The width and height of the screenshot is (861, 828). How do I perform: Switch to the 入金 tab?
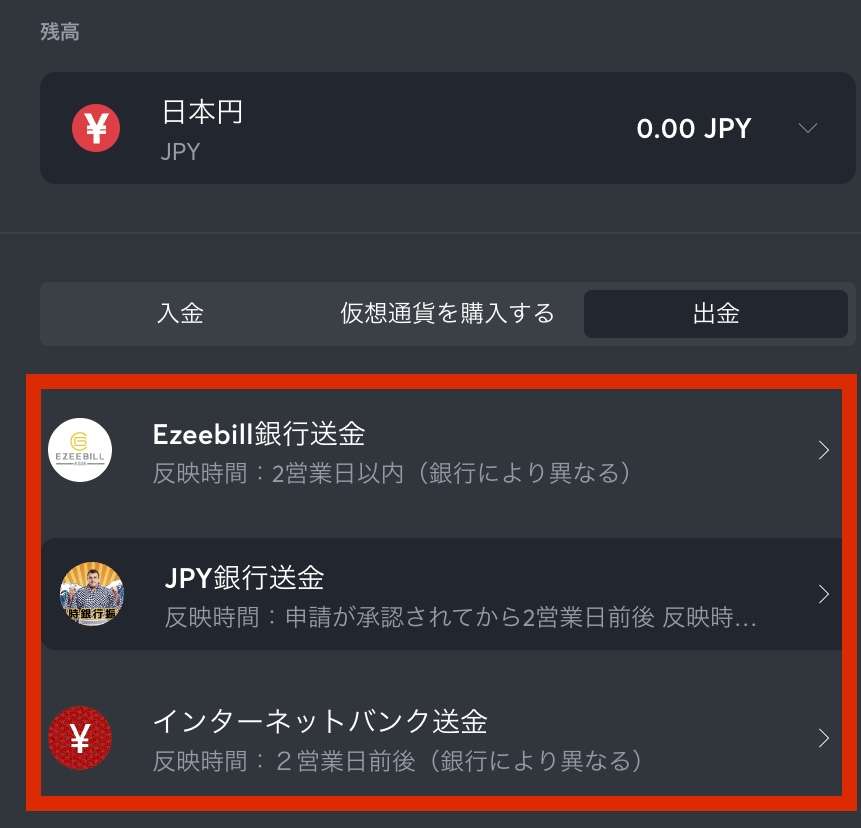point(181,314)
